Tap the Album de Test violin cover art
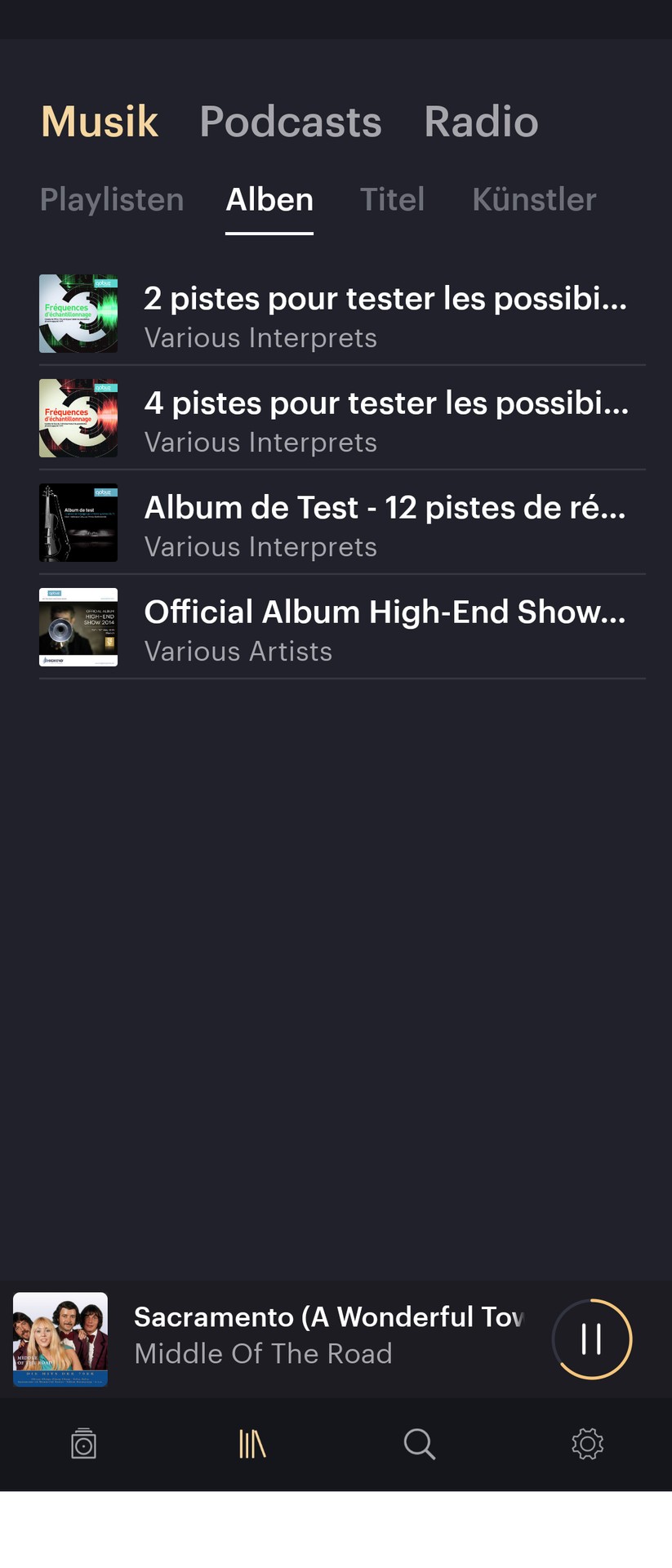This screenshot has width=672, height=1568. coord(78,523)
